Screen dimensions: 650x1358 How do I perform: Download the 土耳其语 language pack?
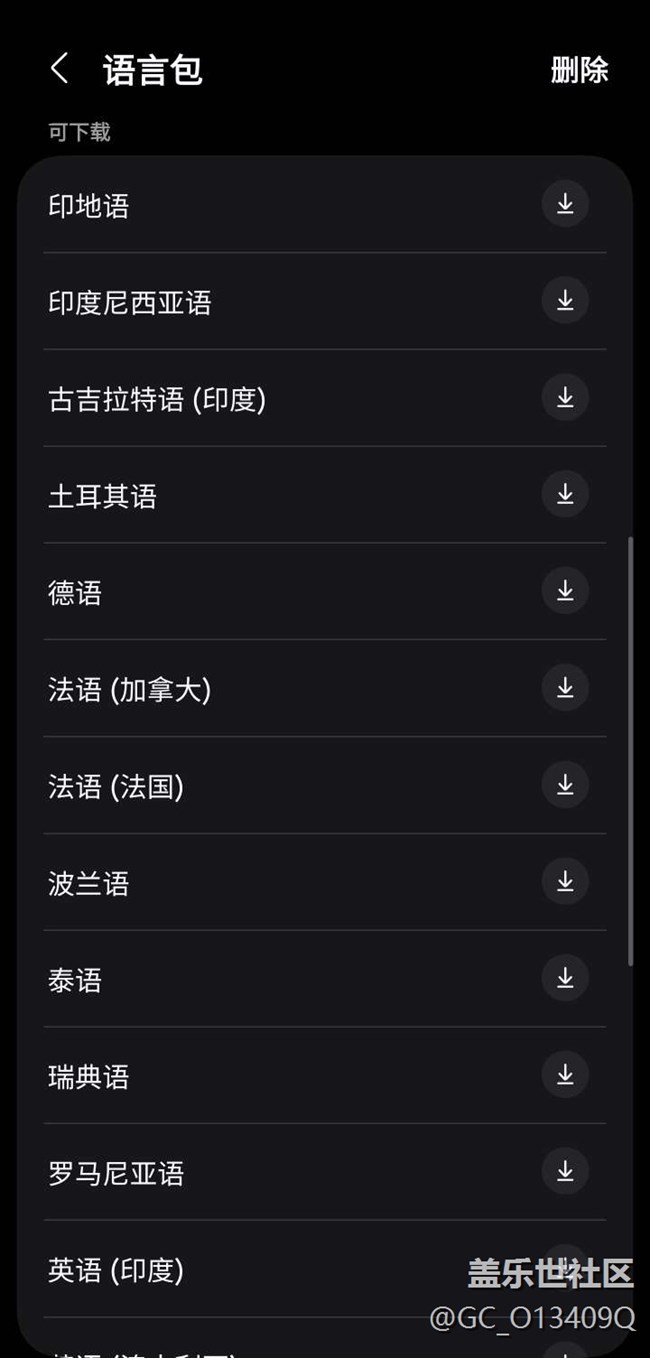tap(565, 494)
